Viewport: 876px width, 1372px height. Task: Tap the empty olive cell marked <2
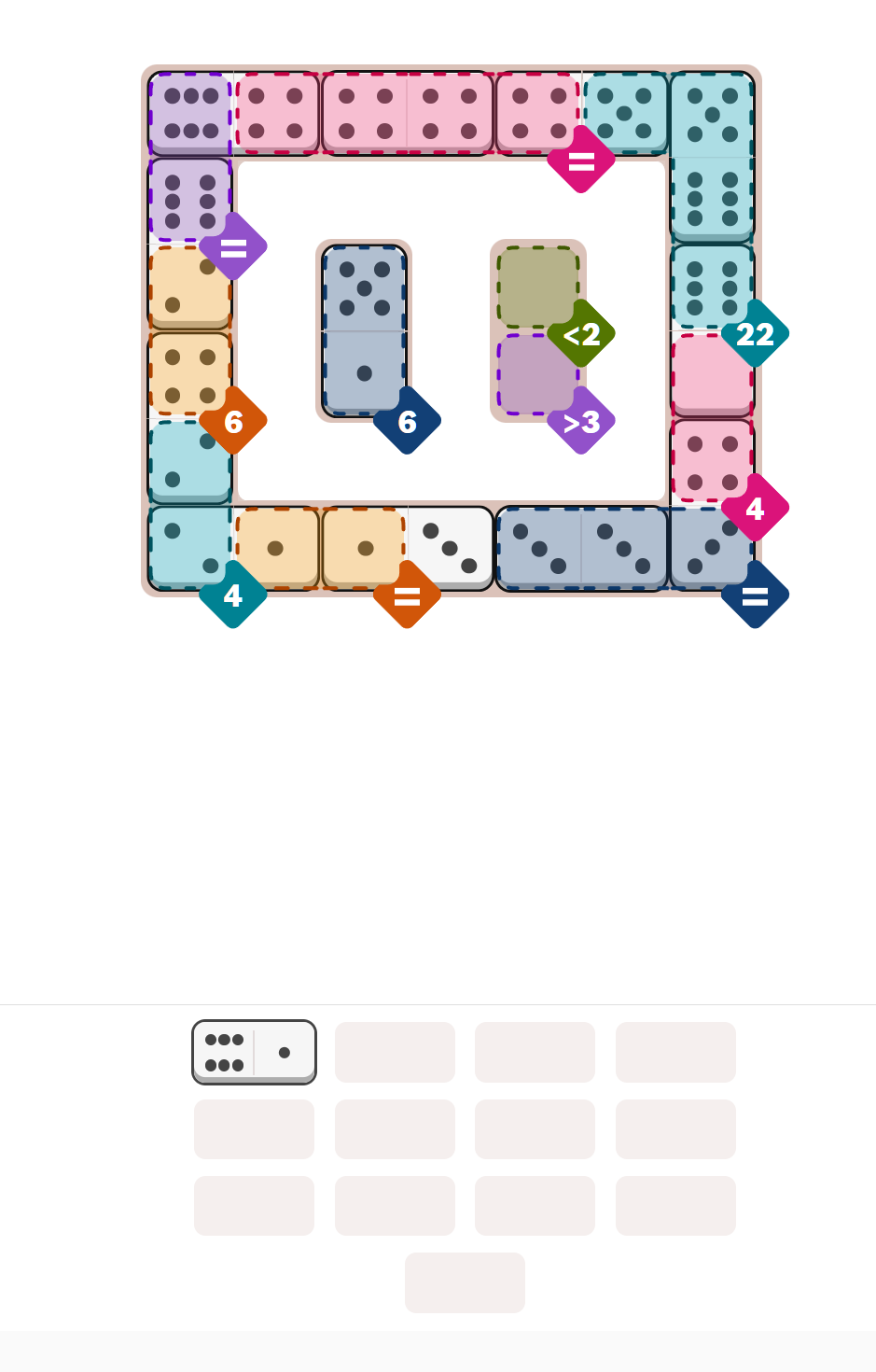coord(536,287)
